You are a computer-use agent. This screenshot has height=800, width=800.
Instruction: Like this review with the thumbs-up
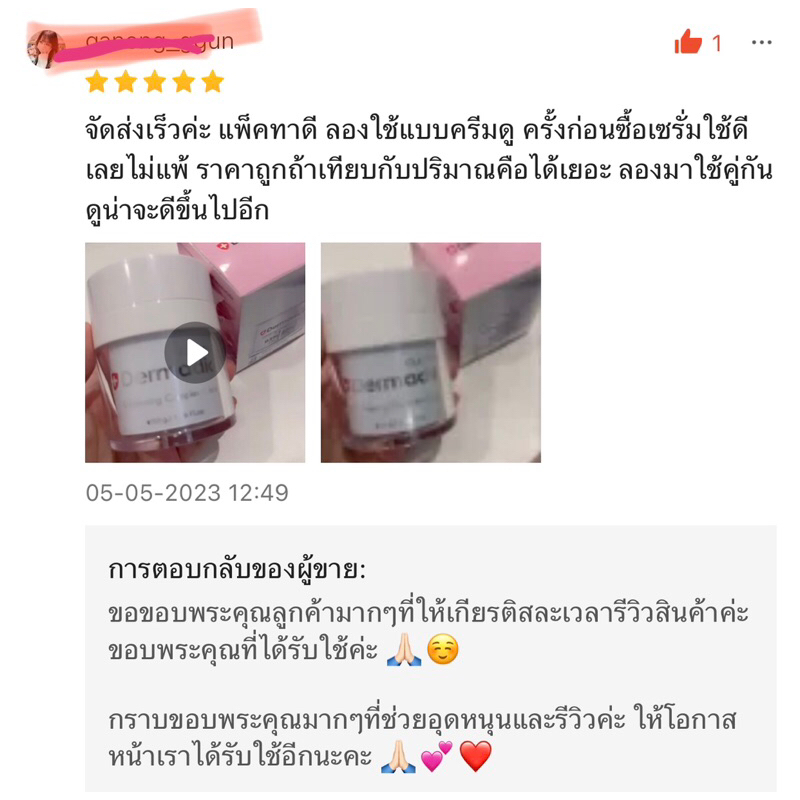pos(688,42)
